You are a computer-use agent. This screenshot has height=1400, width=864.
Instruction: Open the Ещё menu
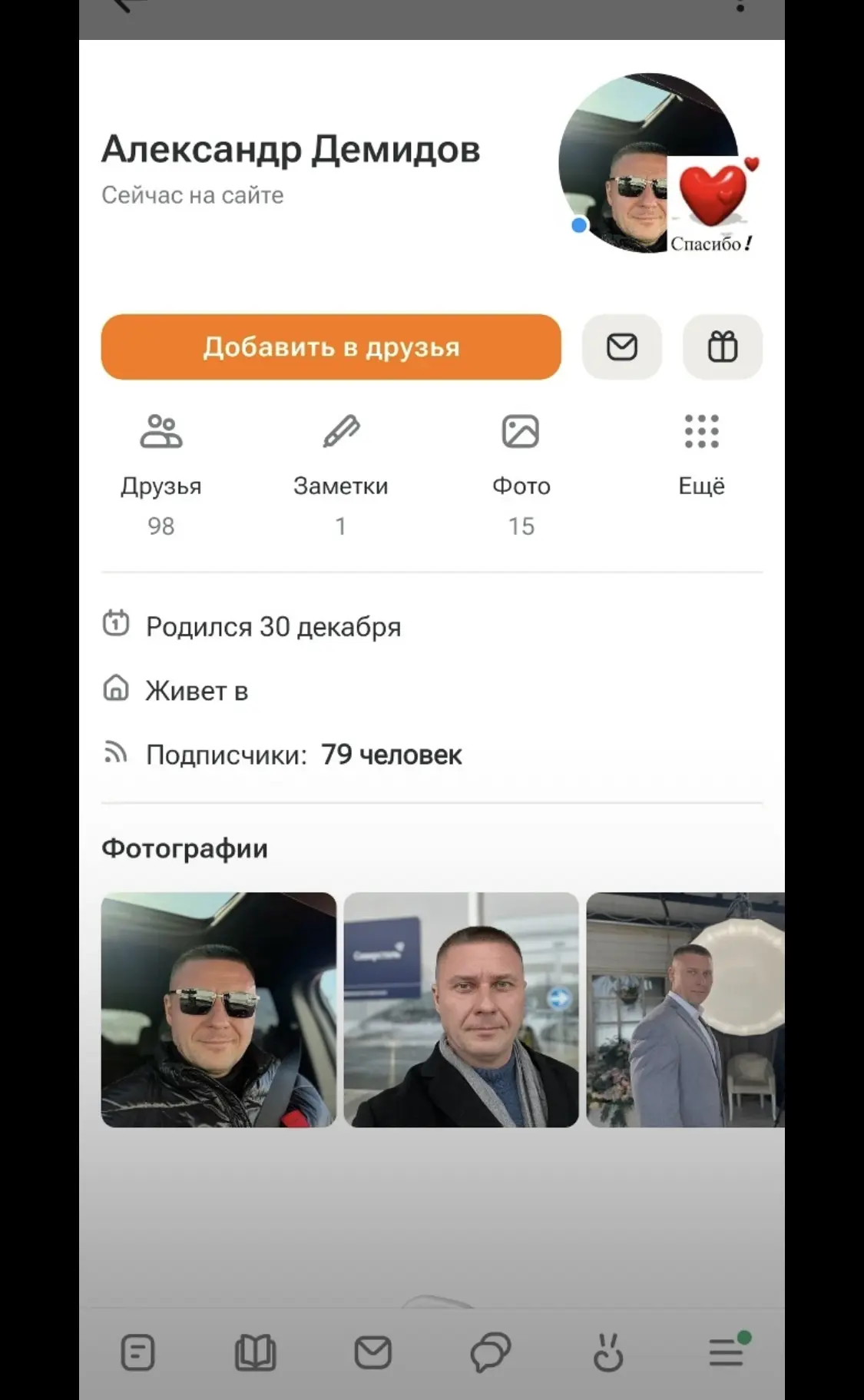701,453
